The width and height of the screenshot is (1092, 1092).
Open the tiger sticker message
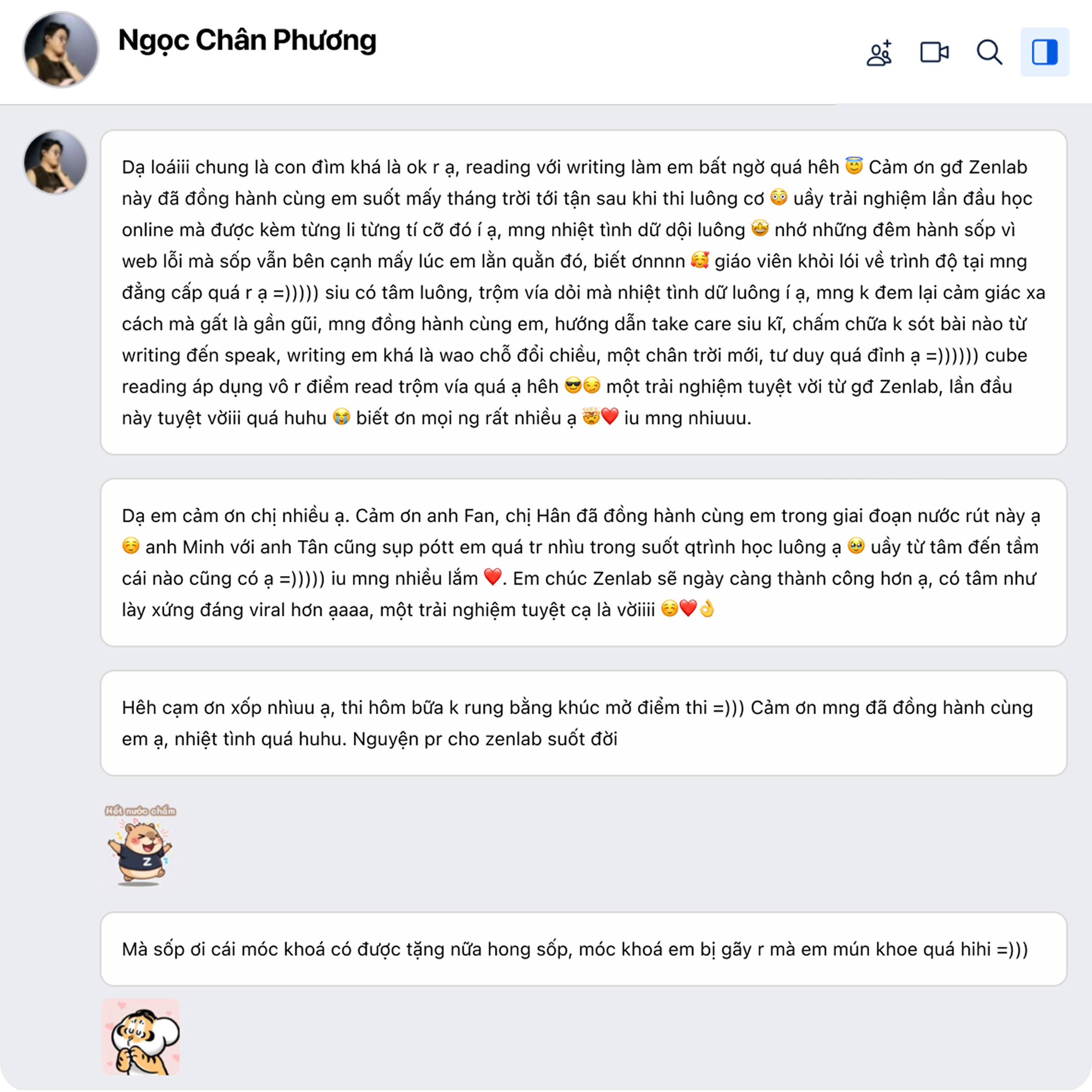point(141,1037)
